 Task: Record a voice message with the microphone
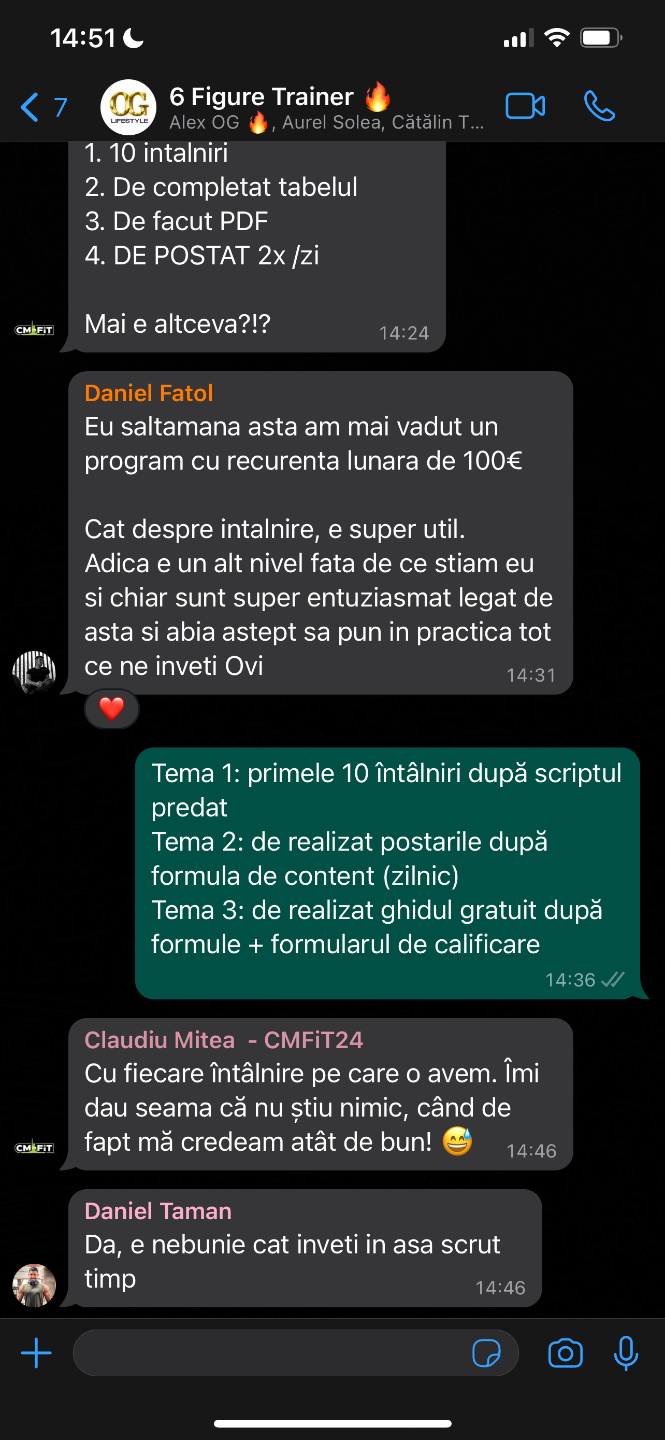pos(626,1354)
